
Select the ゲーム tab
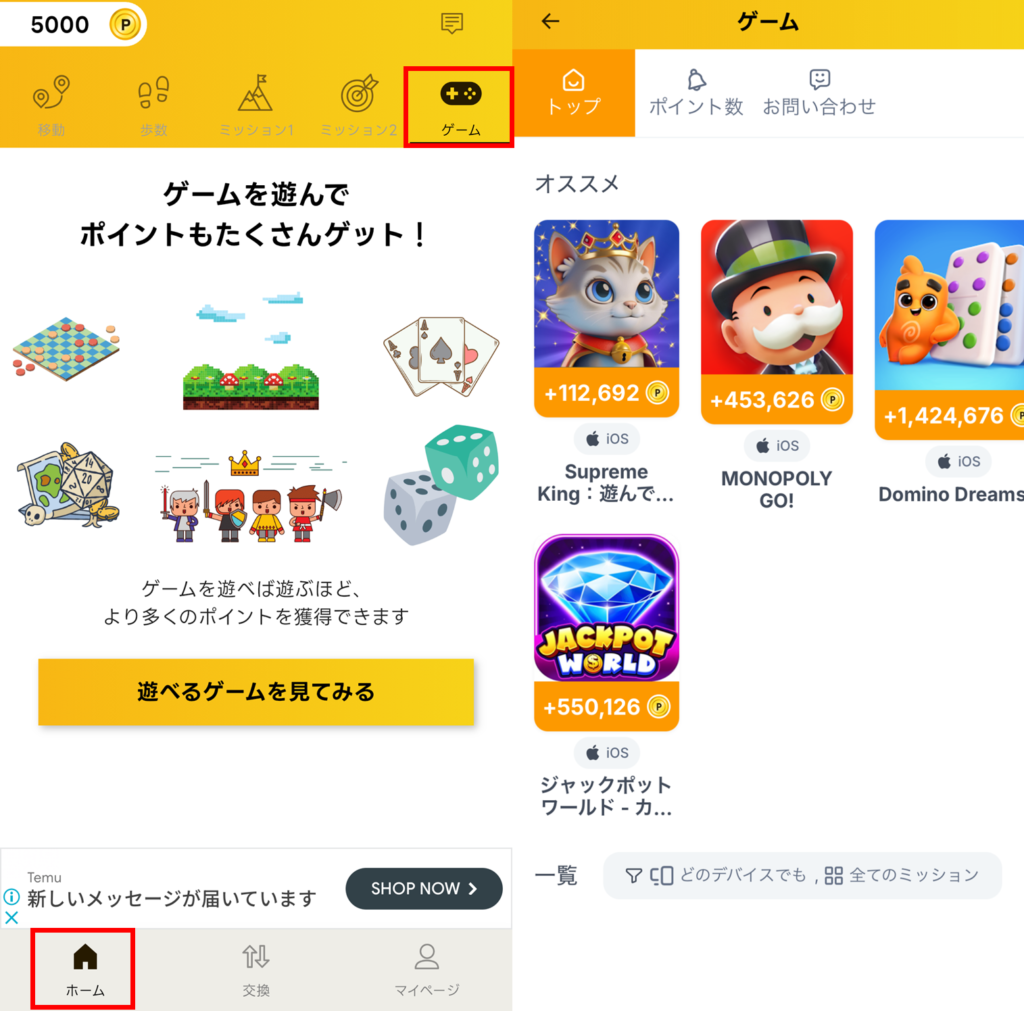click(460, 106)
